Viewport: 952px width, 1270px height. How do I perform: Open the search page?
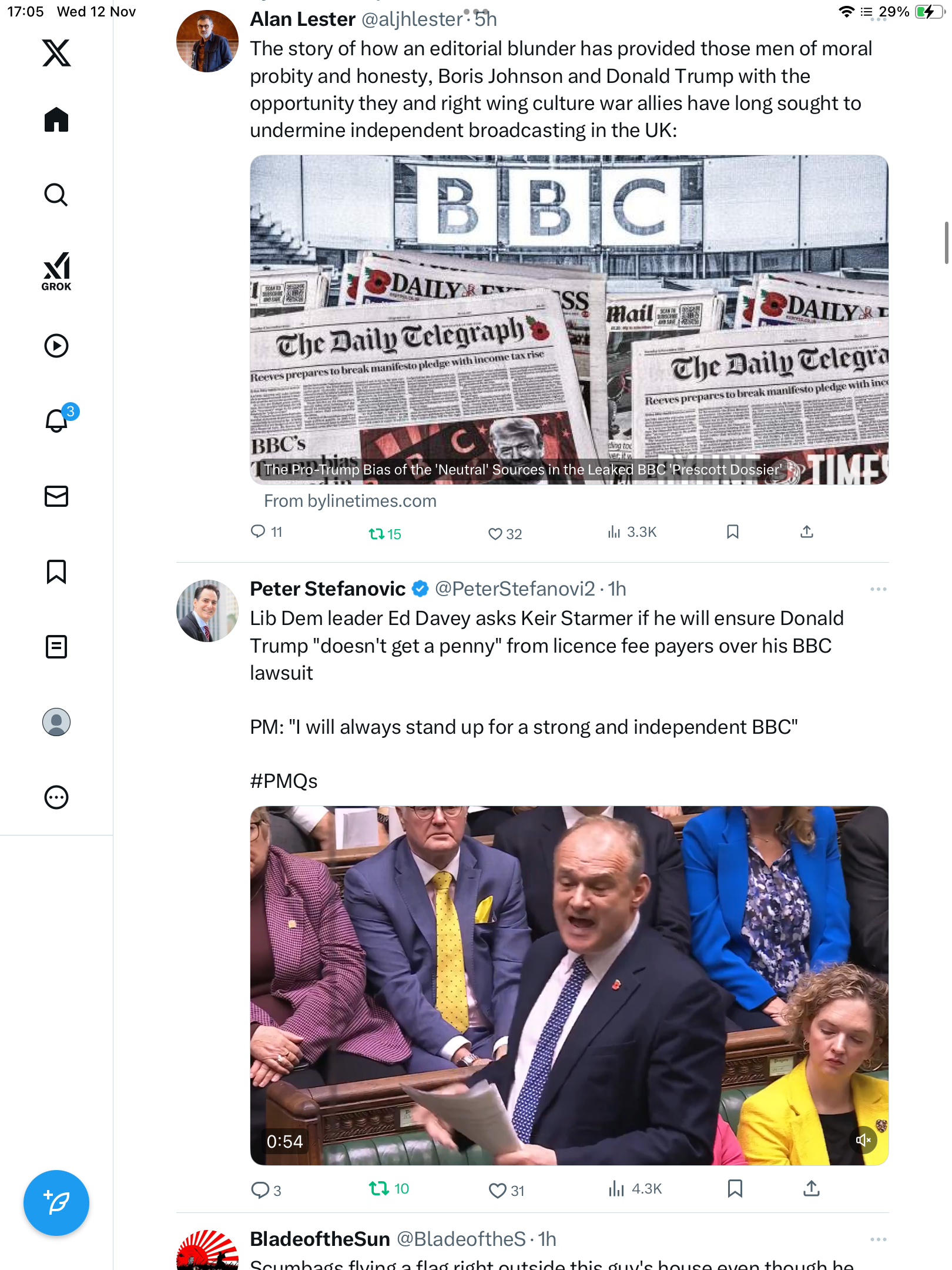[x=56, y=195]
